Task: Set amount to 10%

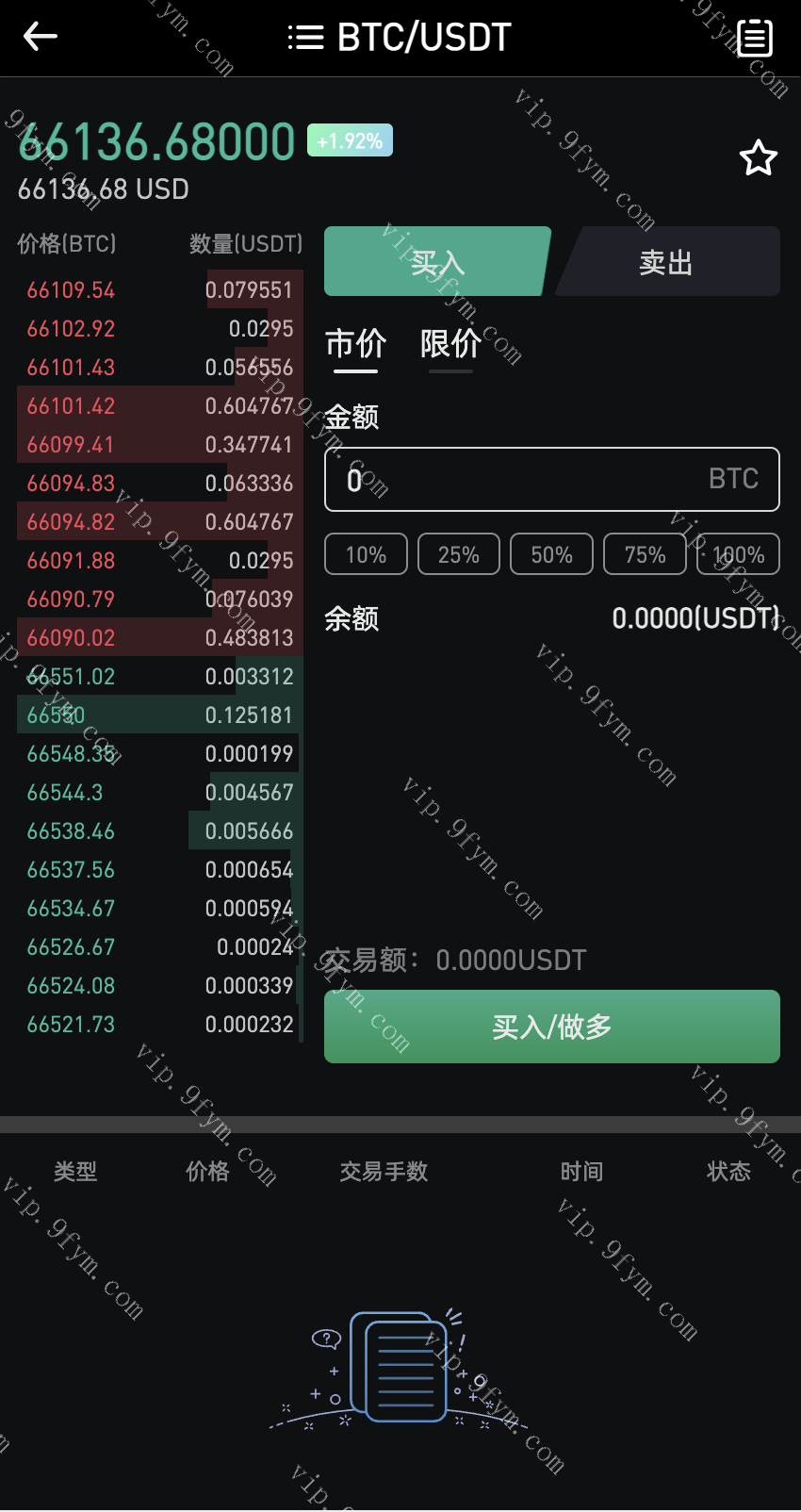Action: pos(366,554)
